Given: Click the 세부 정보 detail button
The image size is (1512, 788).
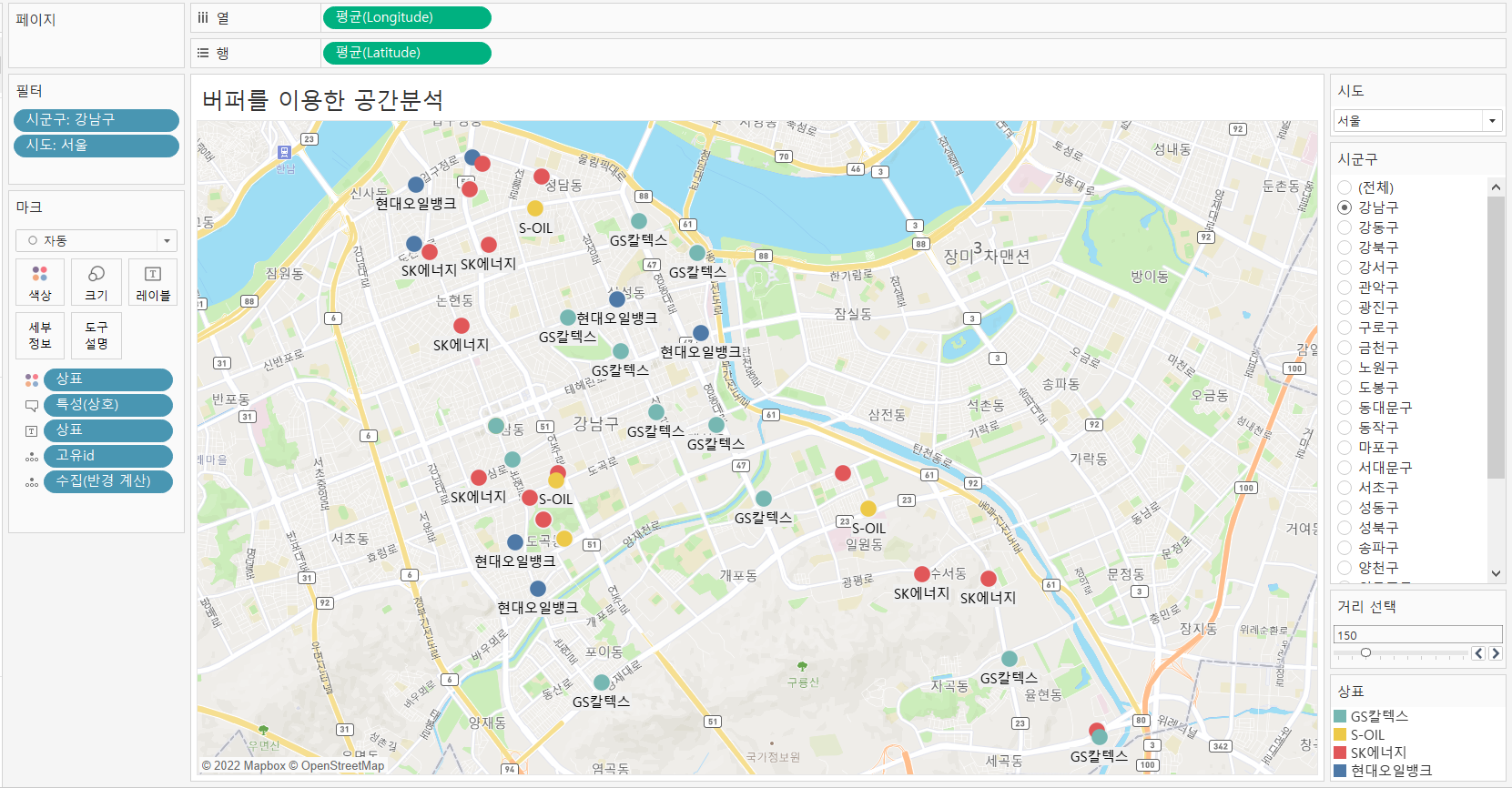Looking at the screenshot, I should 40,335.
